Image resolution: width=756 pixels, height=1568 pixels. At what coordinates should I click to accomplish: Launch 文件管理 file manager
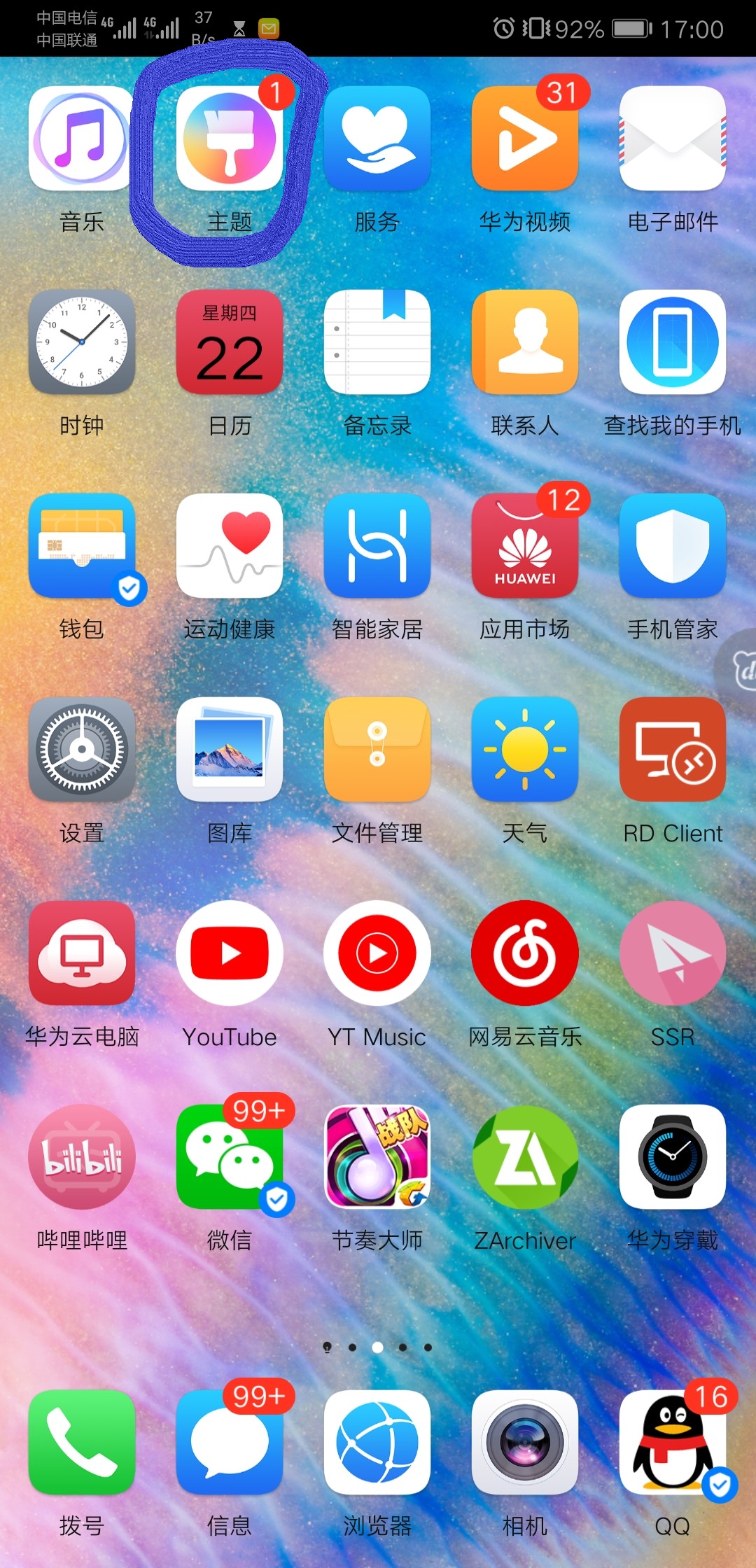coord(377,750)
